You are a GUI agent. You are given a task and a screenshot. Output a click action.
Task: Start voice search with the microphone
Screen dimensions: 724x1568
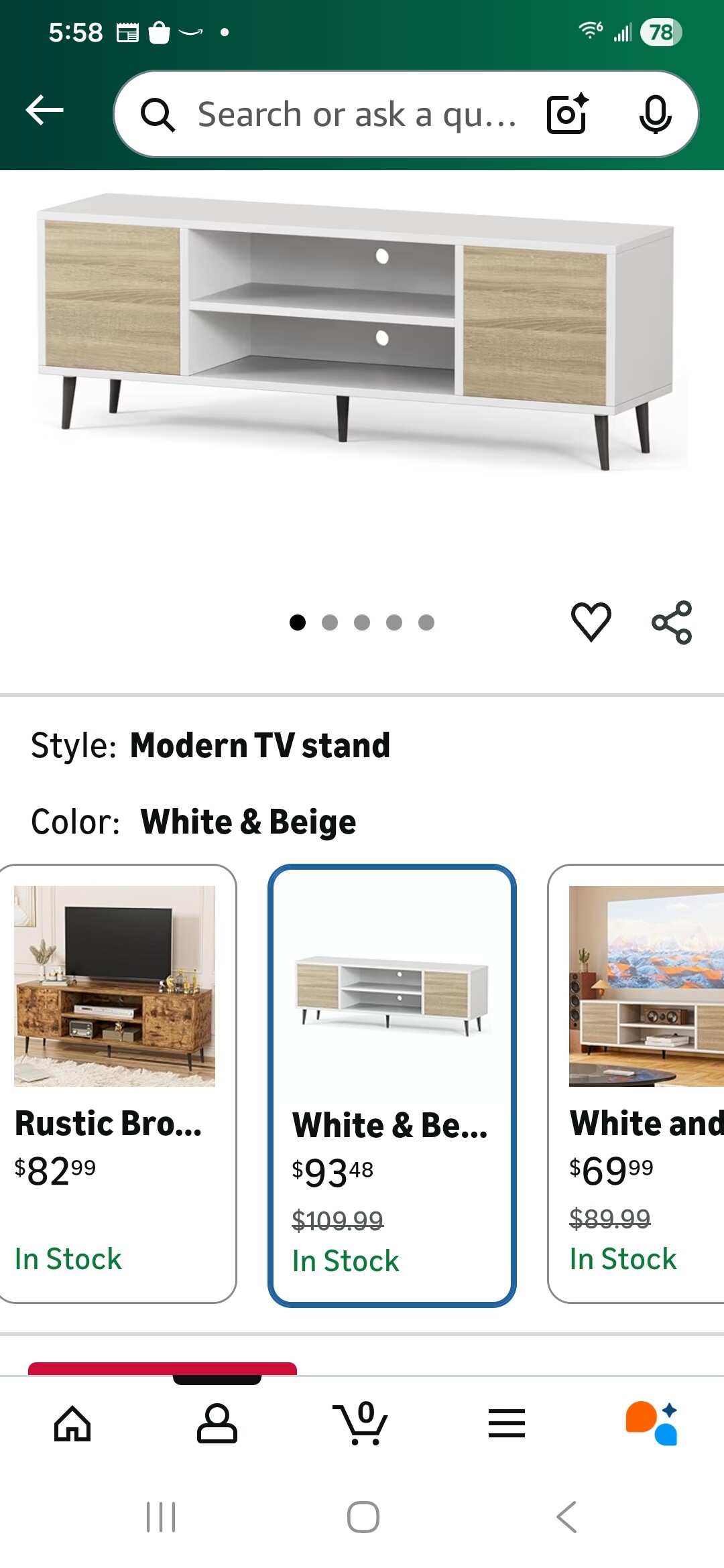[655, 114]
